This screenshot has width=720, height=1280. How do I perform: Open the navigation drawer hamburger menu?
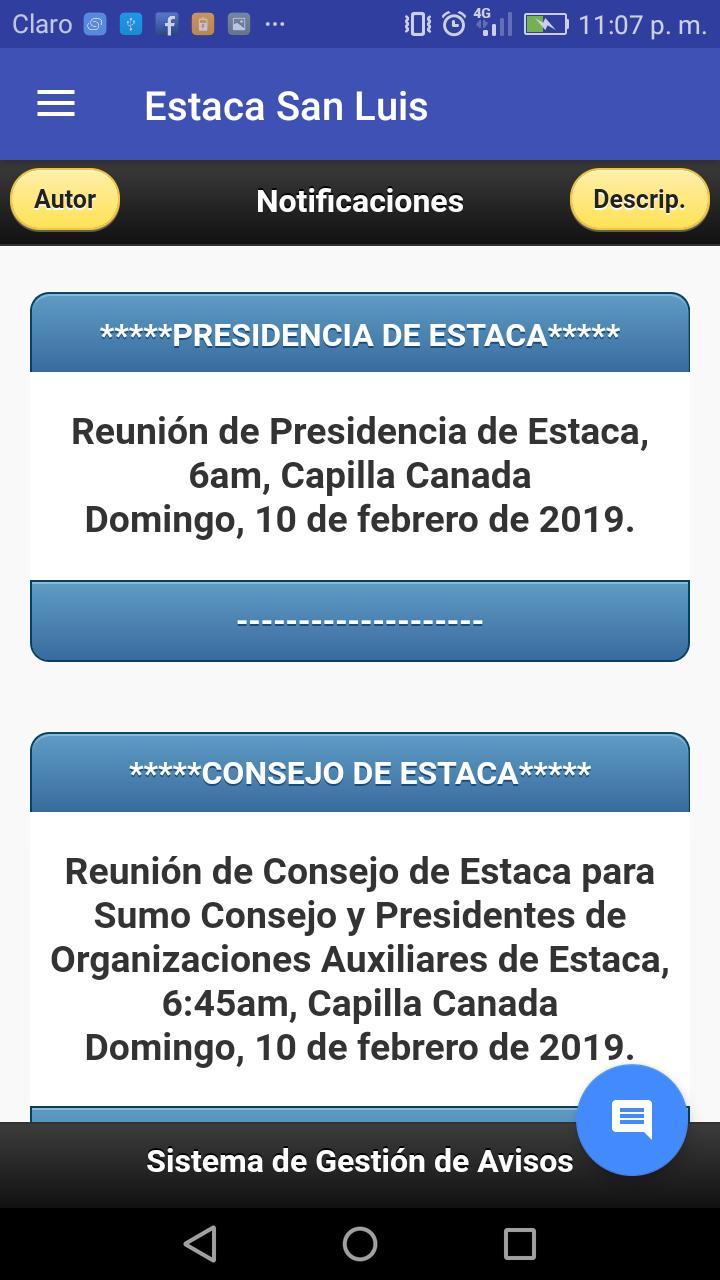point(55,104)
